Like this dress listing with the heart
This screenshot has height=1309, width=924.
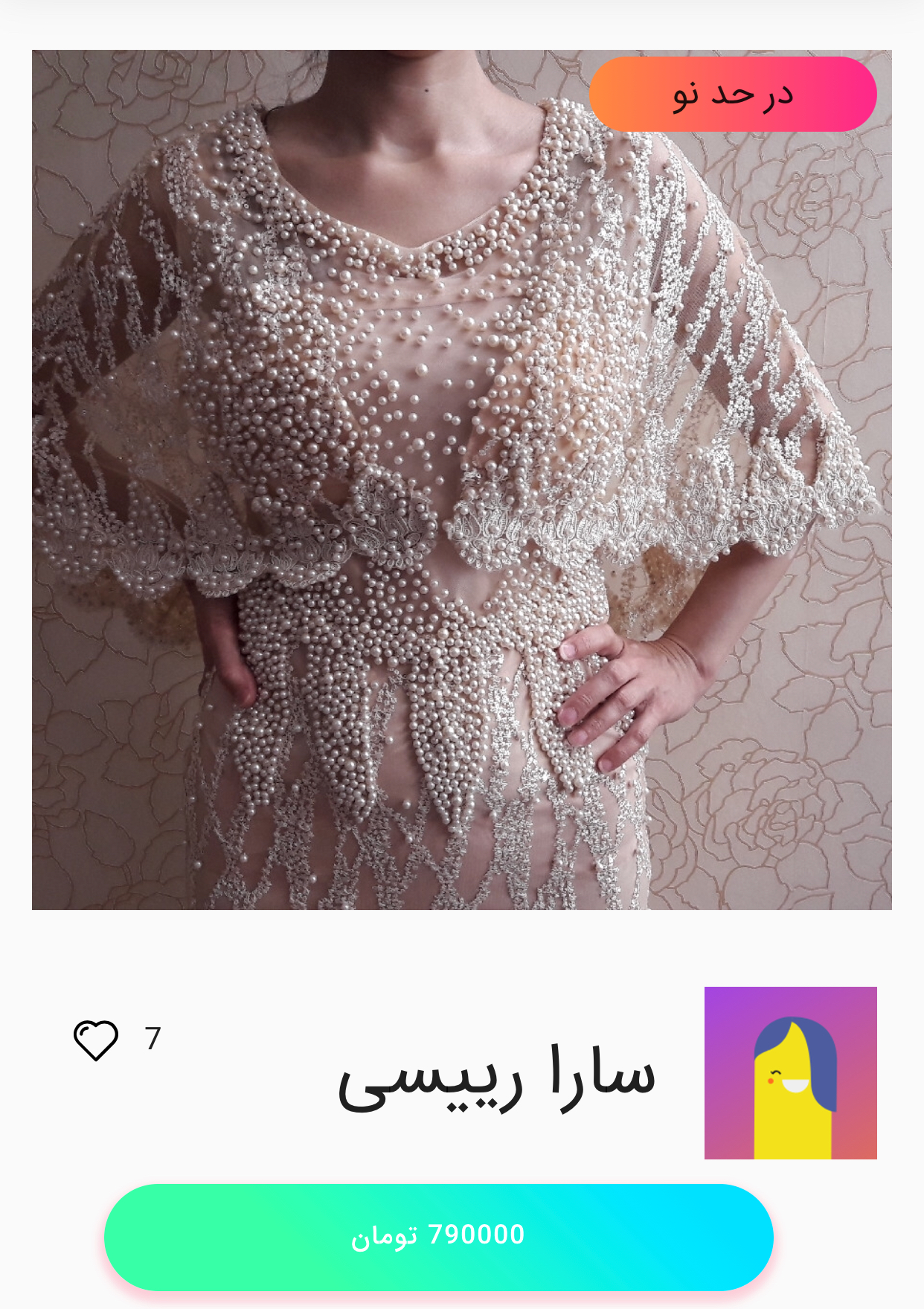96,1040
